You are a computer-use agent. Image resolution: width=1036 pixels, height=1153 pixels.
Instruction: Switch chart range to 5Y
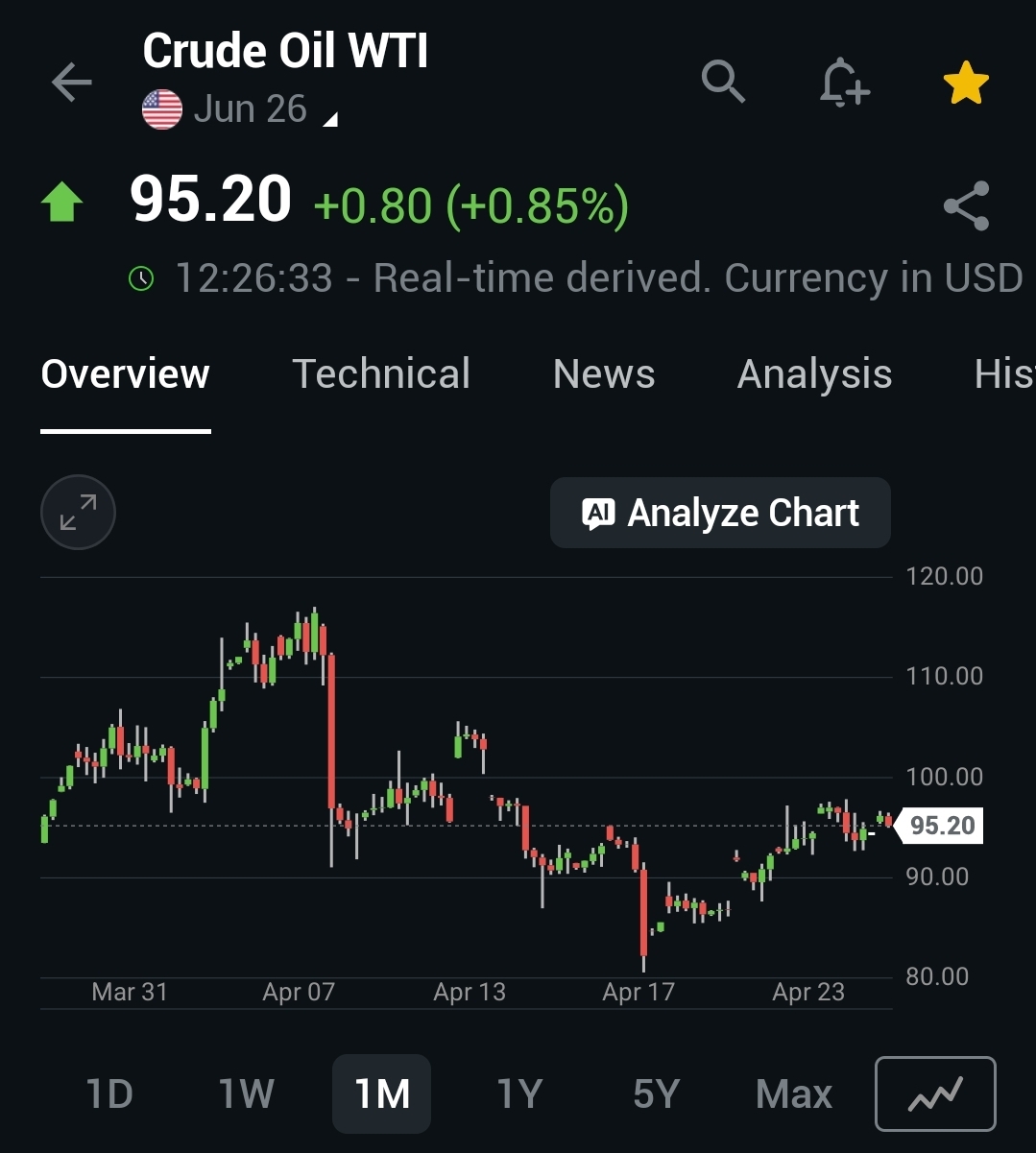(x=656, y=1093)
